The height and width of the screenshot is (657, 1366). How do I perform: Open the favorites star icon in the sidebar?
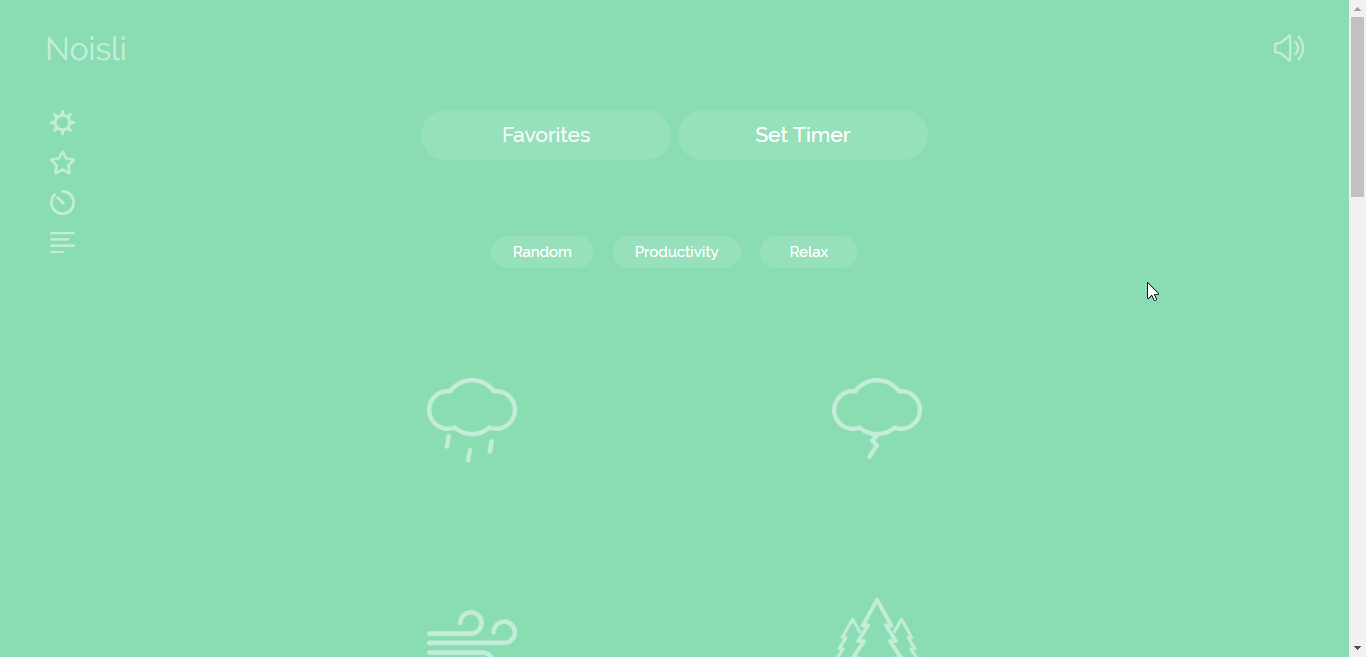point(62,163)
